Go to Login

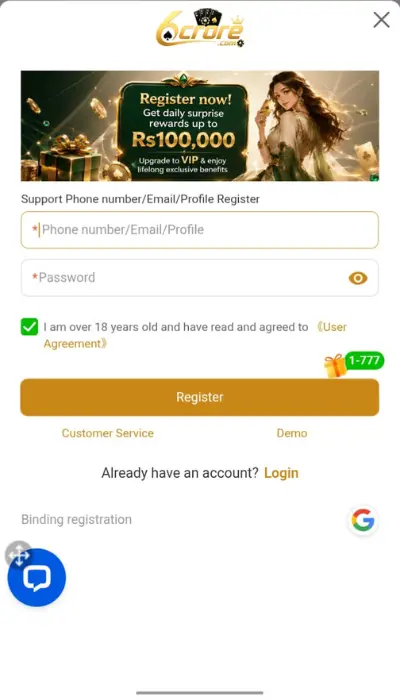281,473
